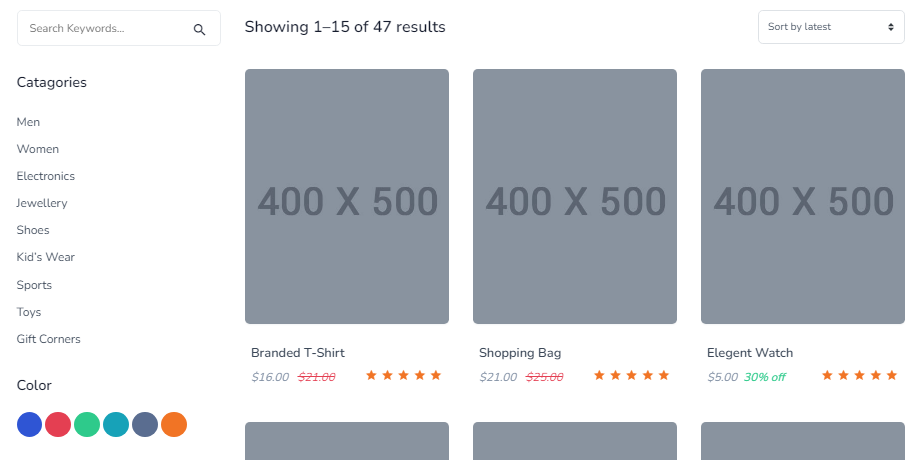
Task: Open the Gift Corners category
Action: (49, 339)
